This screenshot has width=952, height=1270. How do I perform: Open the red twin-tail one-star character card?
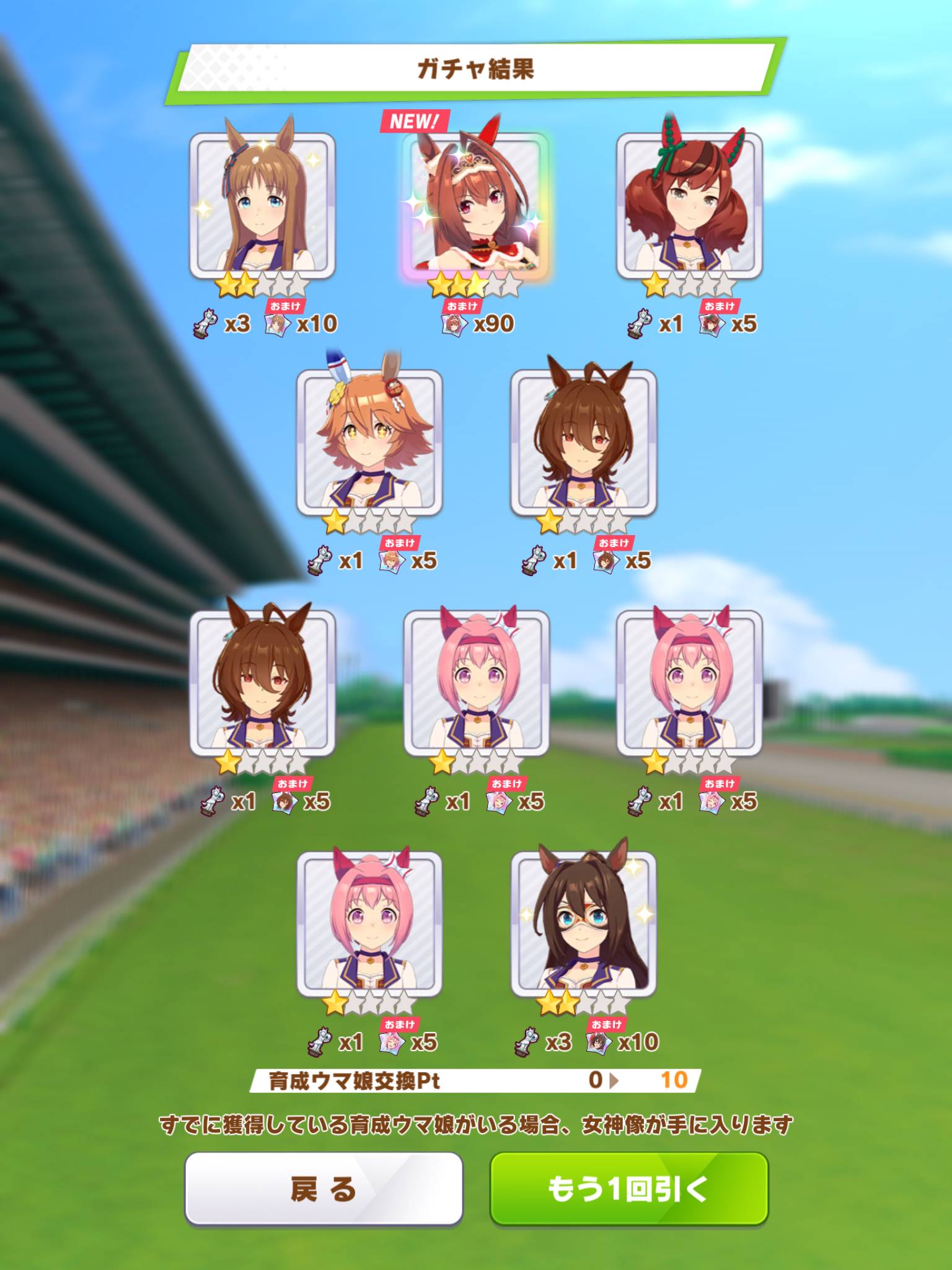pyautogui.click(x=689, y=206)
